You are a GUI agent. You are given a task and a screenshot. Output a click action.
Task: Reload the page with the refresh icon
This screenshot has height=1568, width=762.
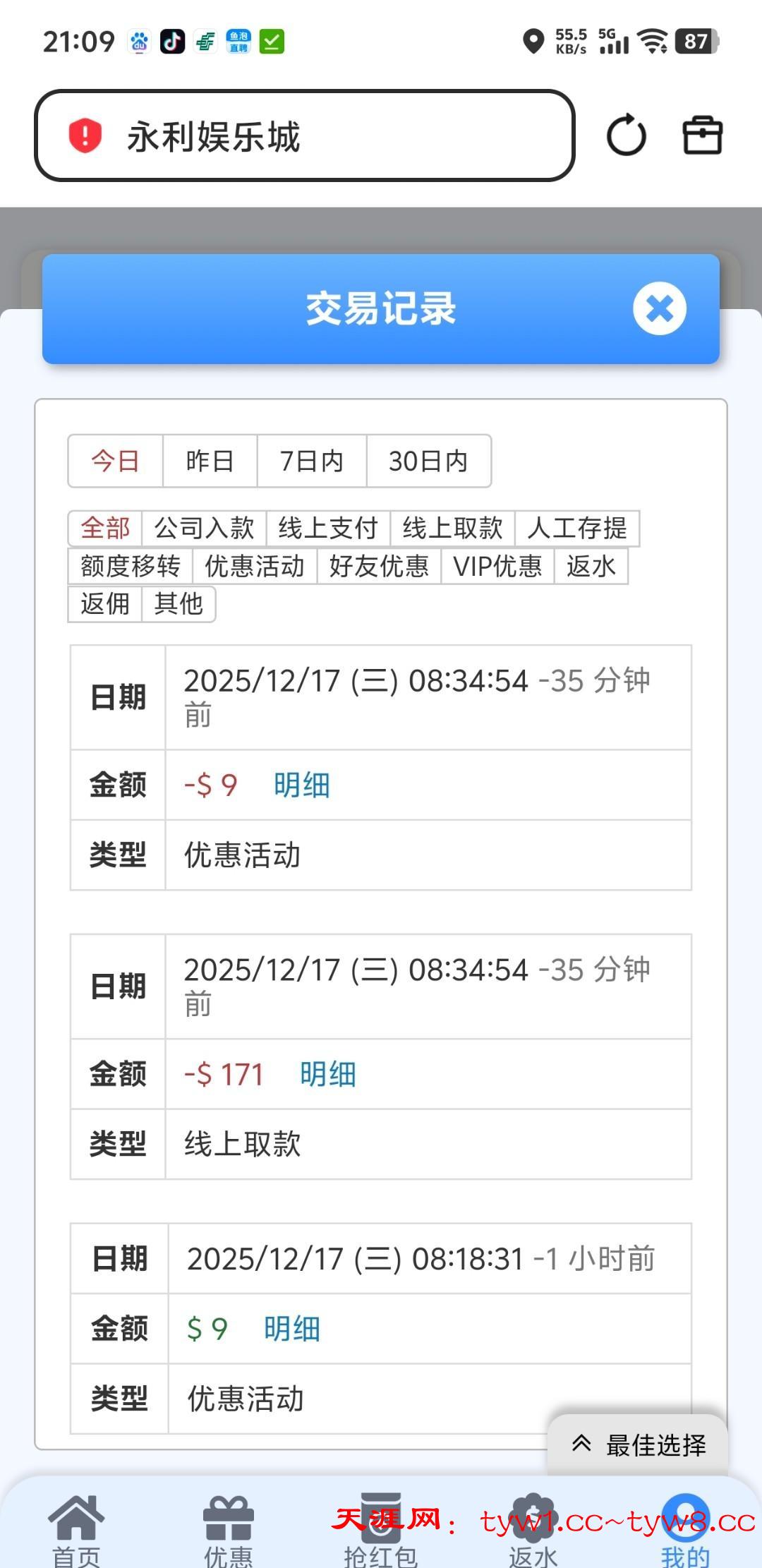click(626, 136)
